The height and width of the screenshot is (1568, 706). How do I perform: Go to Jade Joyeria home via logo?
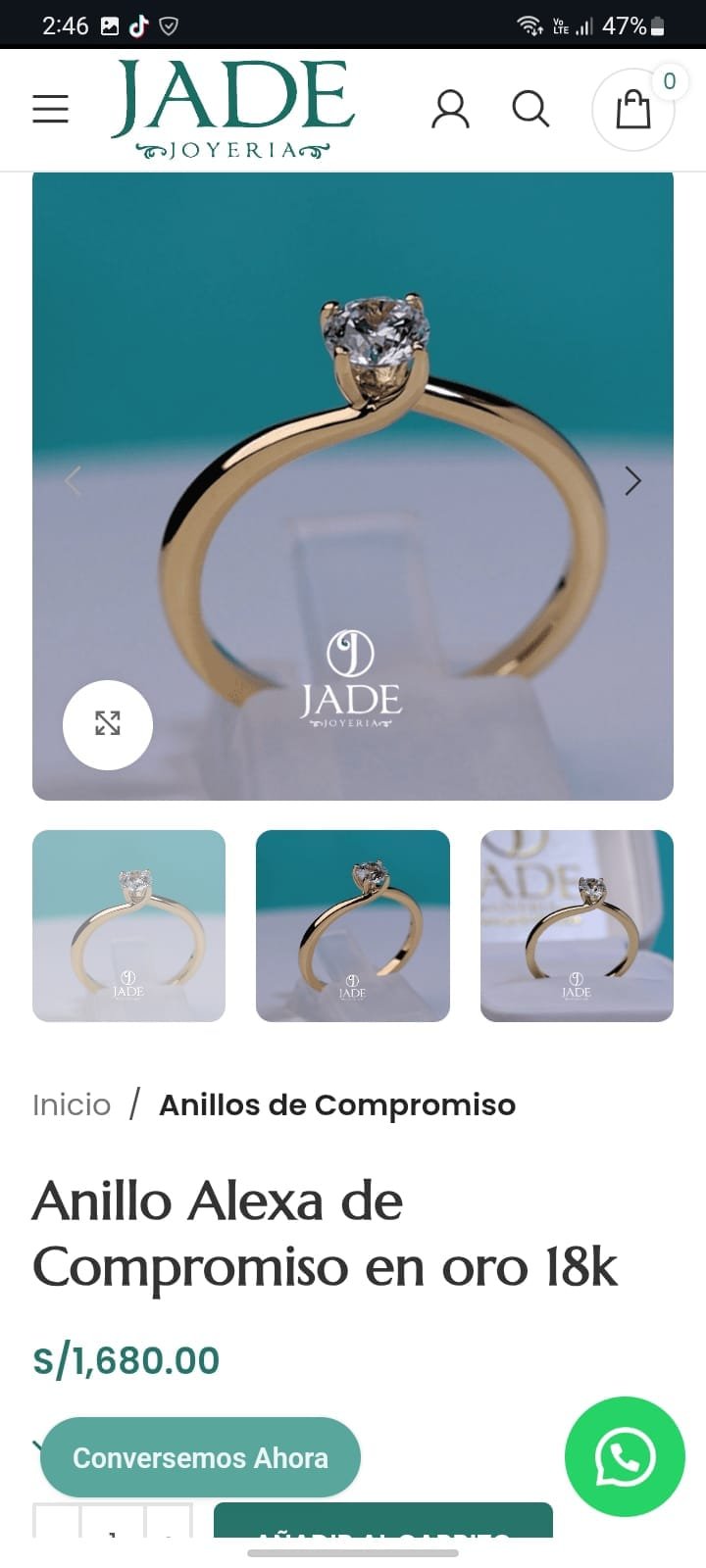[x=232, y=109]
